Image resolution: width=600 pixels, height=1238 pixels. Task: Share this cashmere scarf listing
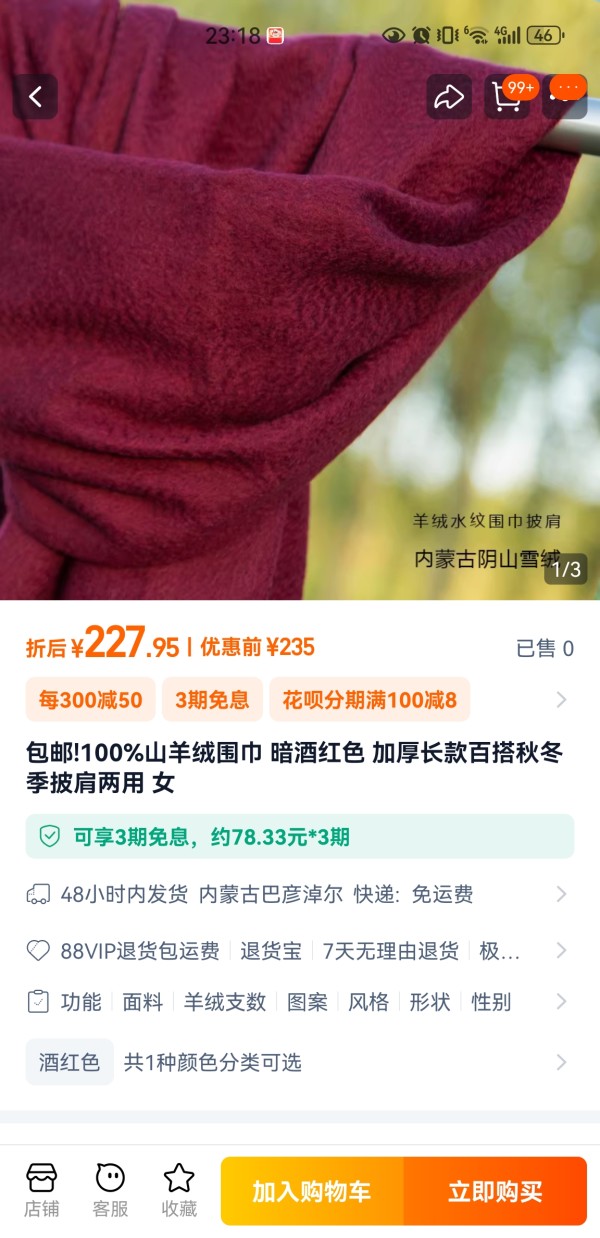tap(449, 97)
